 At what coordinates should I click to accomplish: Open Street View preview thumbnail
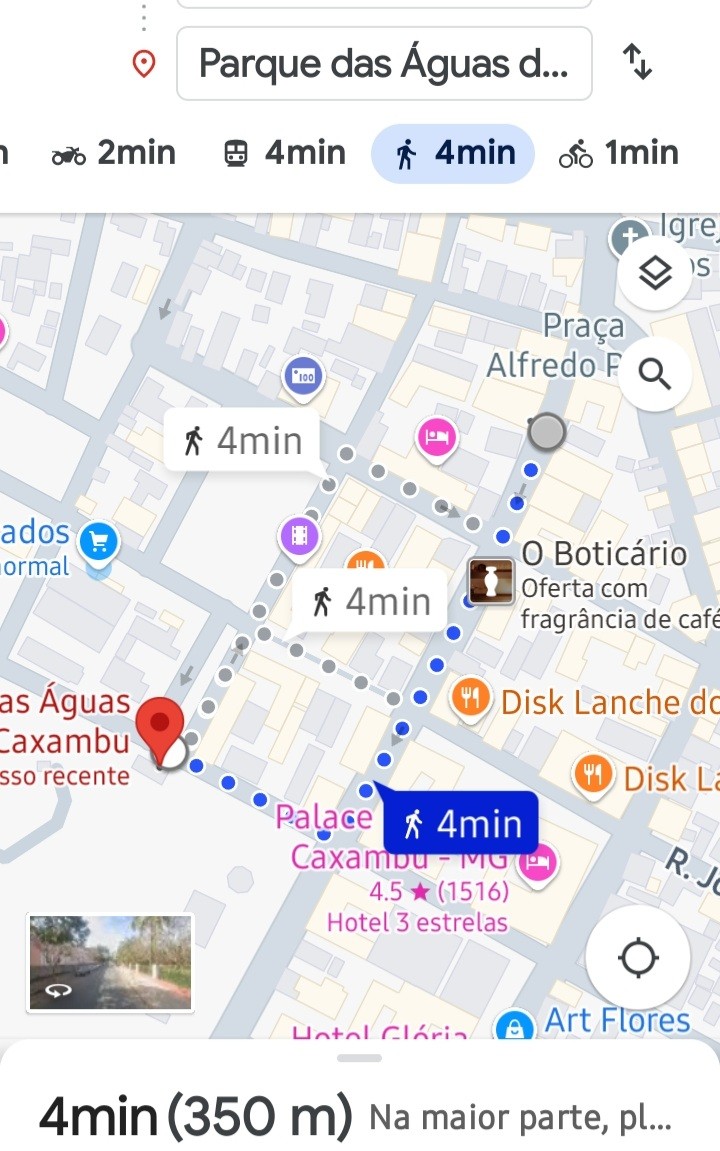pyautogui.click(x=109, y=962)
